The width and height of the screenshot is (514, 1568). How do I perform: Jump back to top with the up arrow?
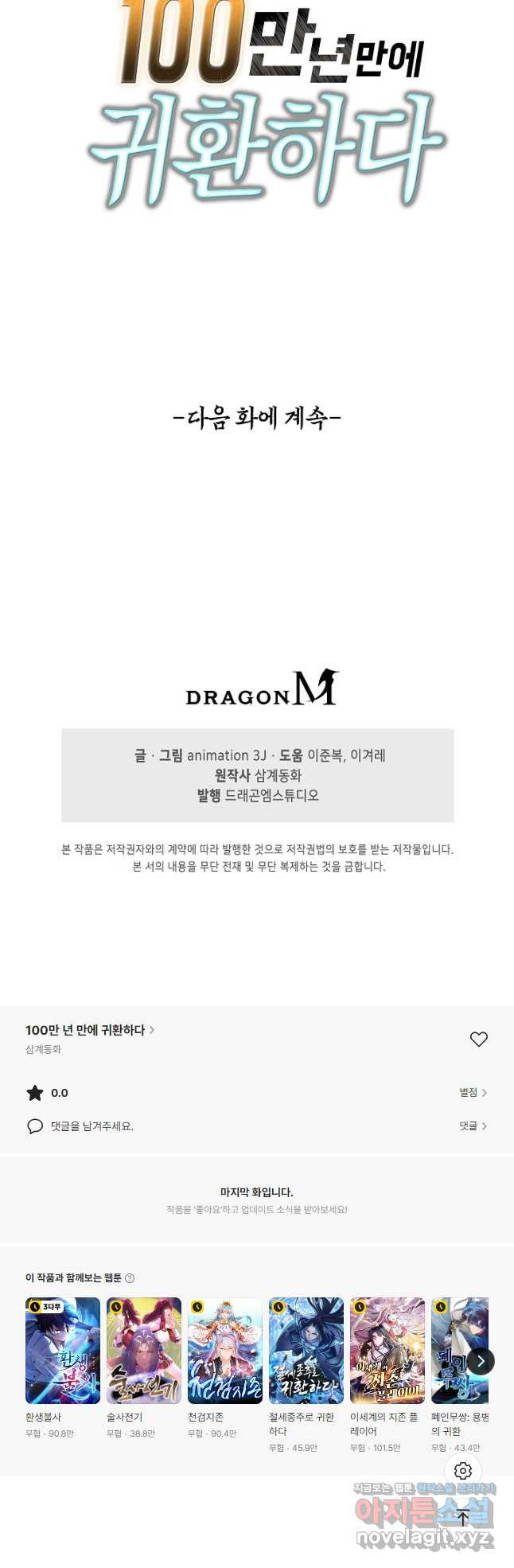(x=463, y=1519)
